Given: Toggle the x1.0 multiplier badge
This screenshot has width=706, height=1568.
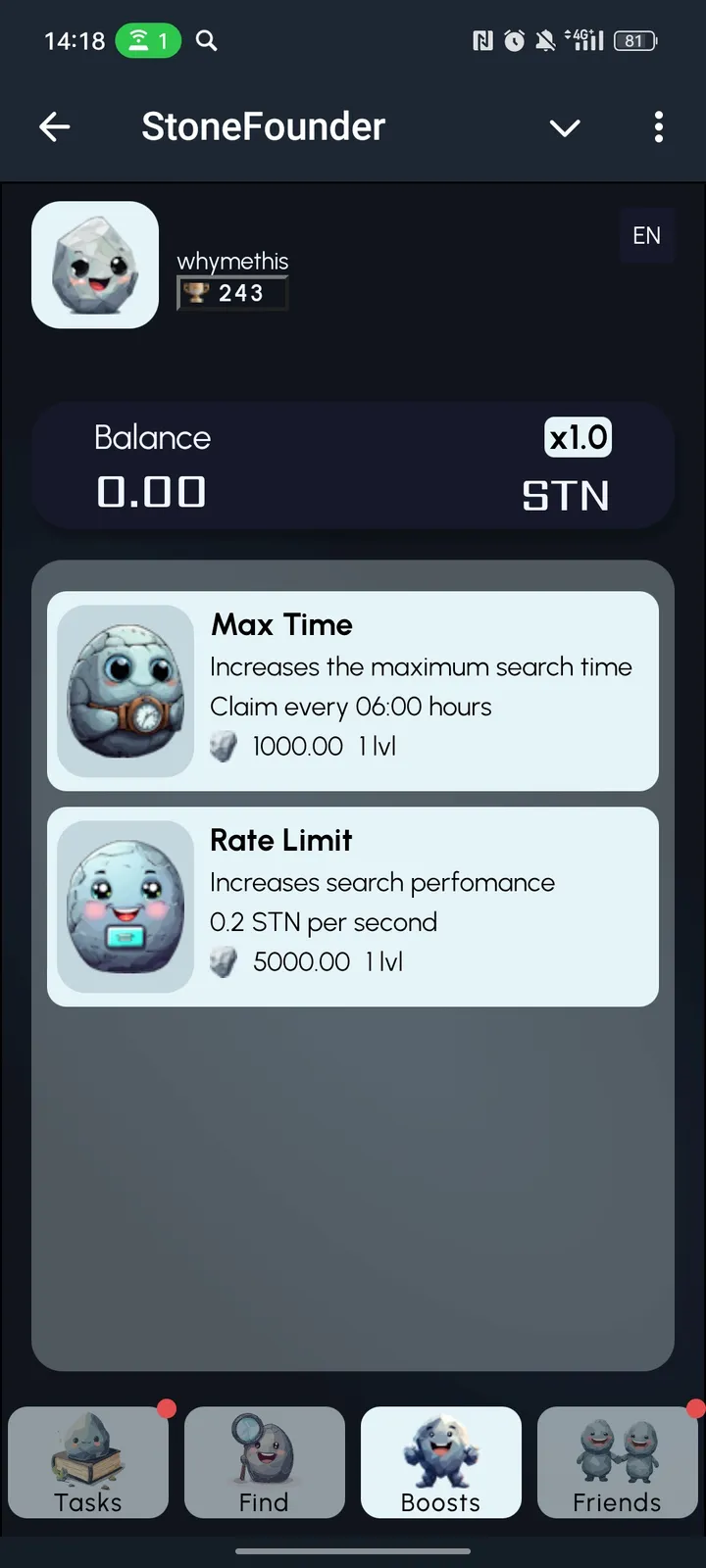Looking at the screenshot, I should 578,437.
